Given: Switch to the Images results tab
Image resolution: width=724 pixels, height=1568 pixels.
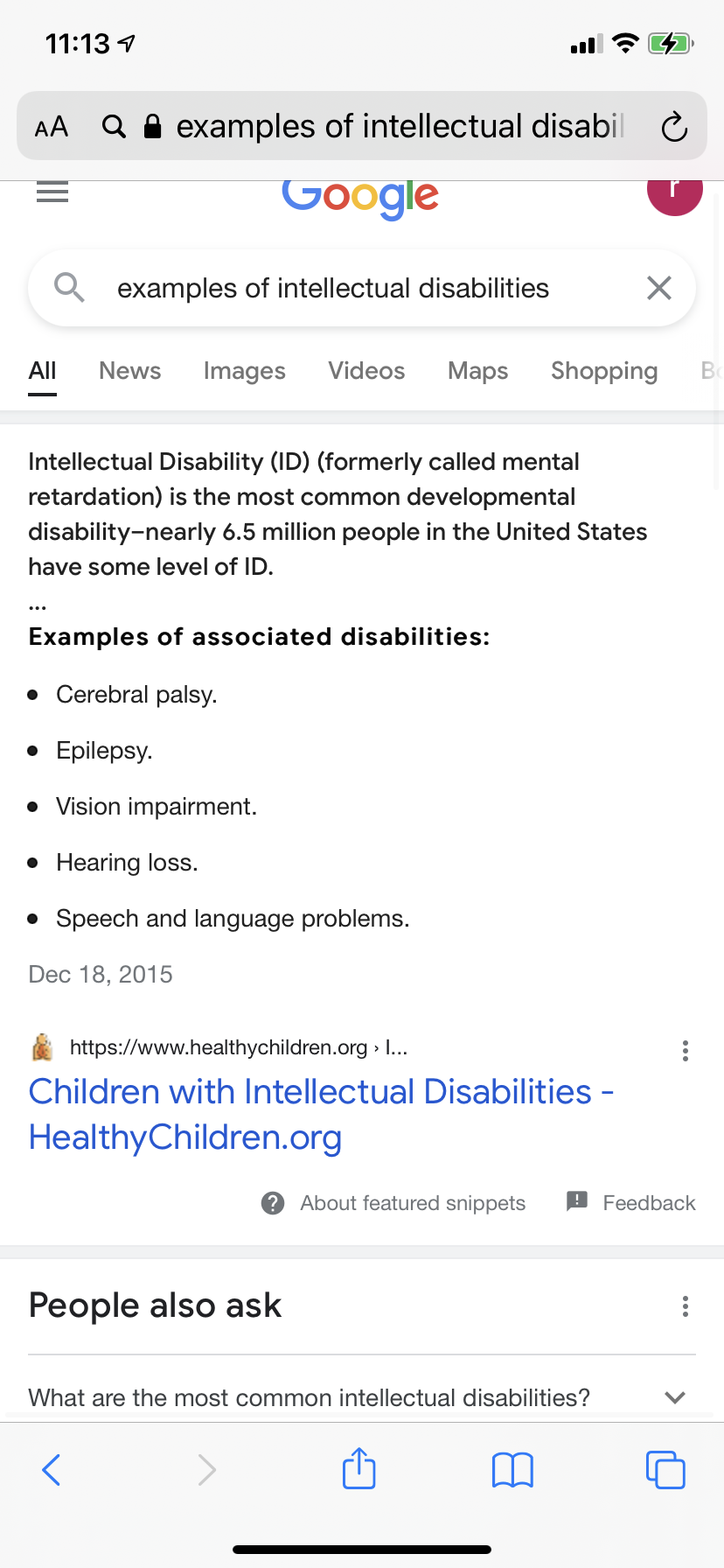Looking at the screenshot, I should tap(244, 371).
